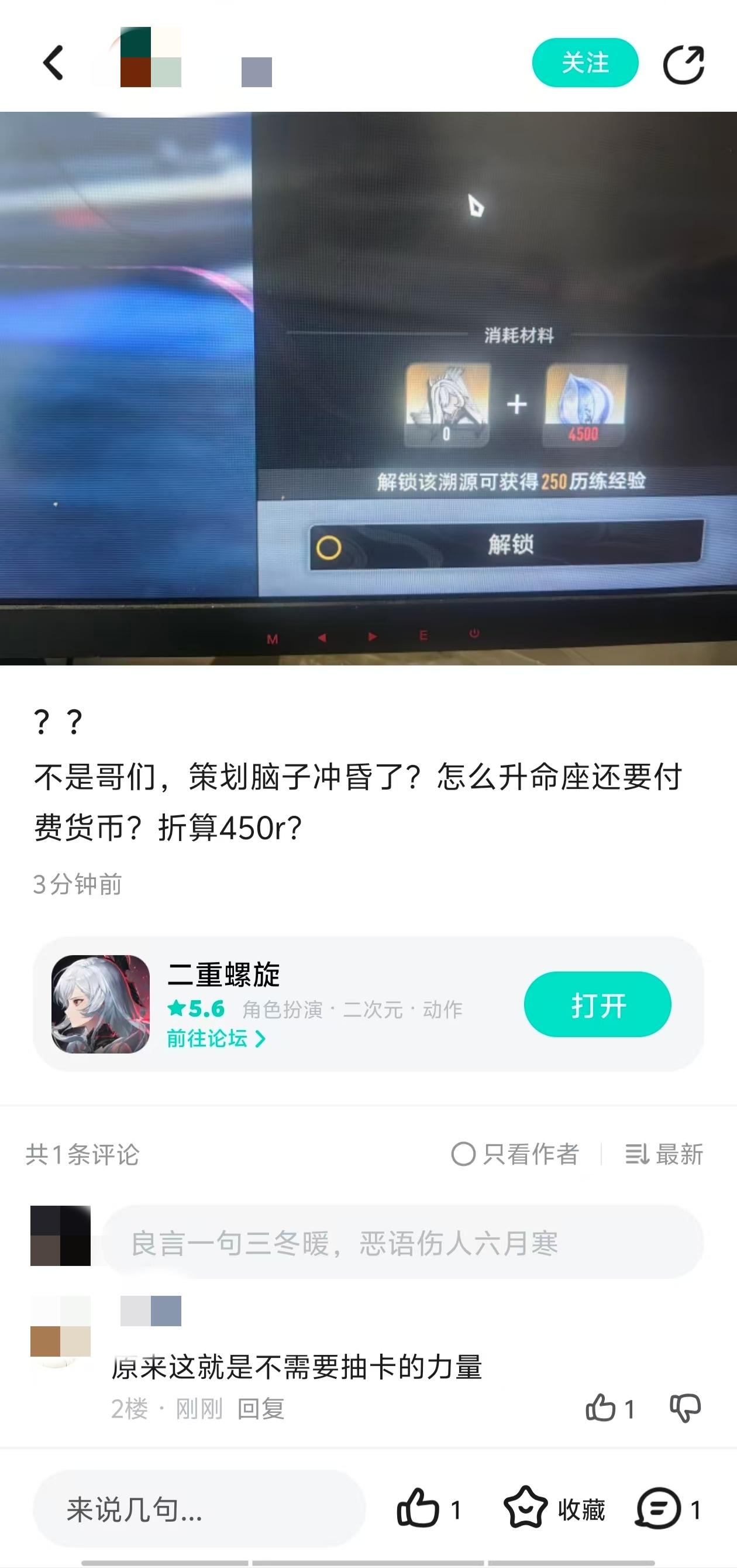The width and height of the screenshot is (737, 1568).
Task: Follow the post author with 关注
Action: click(x=584, y=63)
